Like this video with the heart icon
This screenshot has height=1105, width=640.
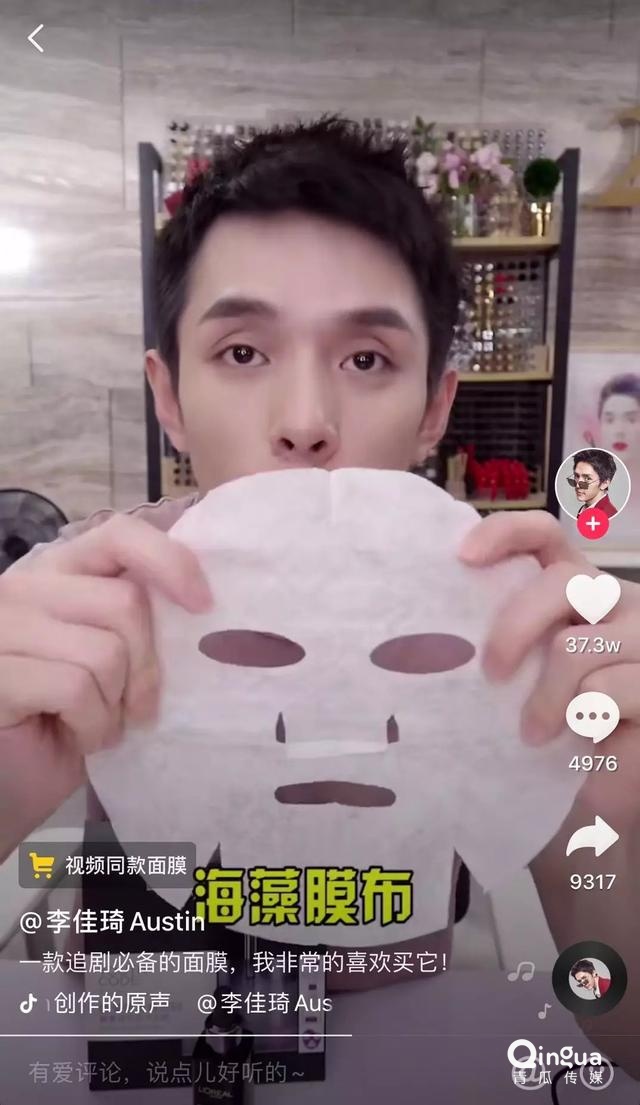tap(593, 600)
